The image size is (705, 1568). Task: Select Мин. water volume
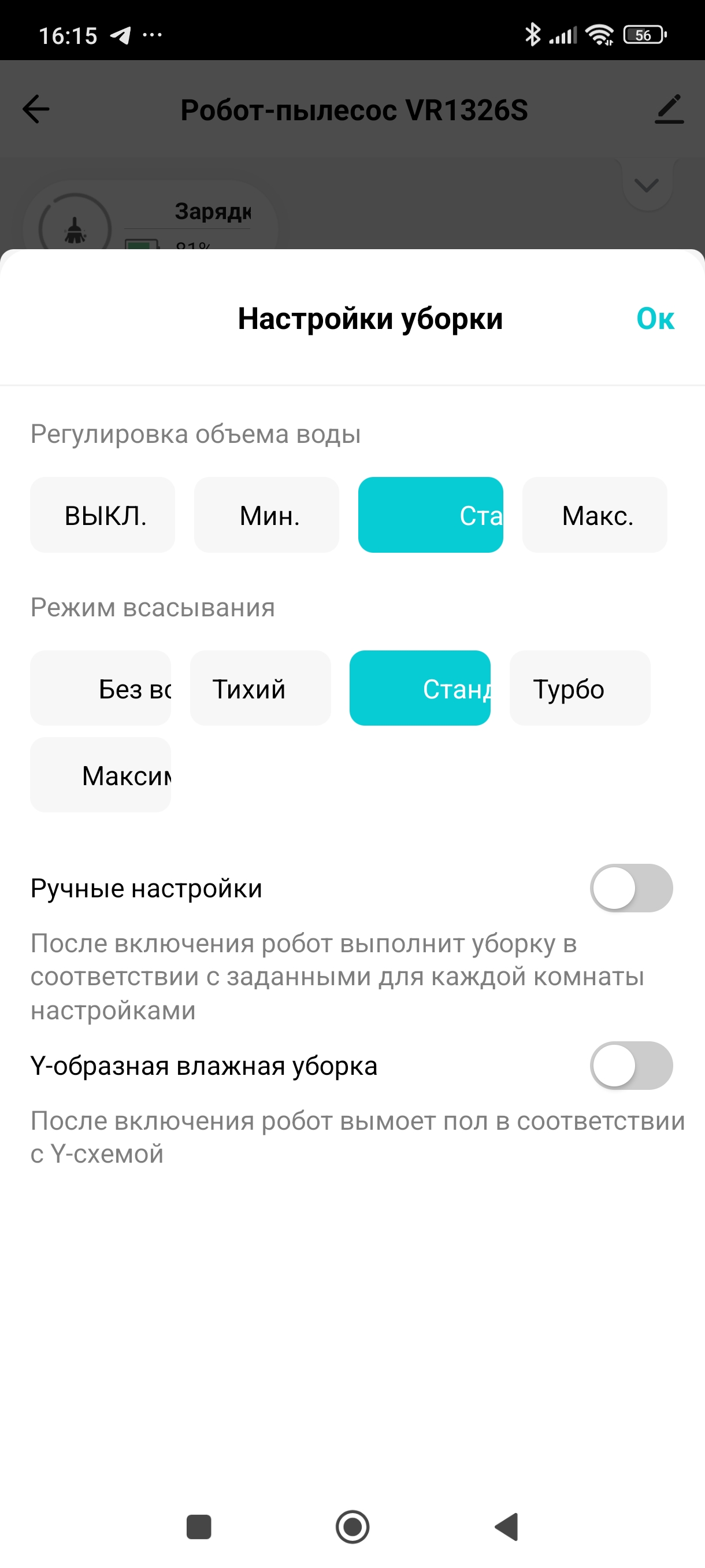click(266, 515)
